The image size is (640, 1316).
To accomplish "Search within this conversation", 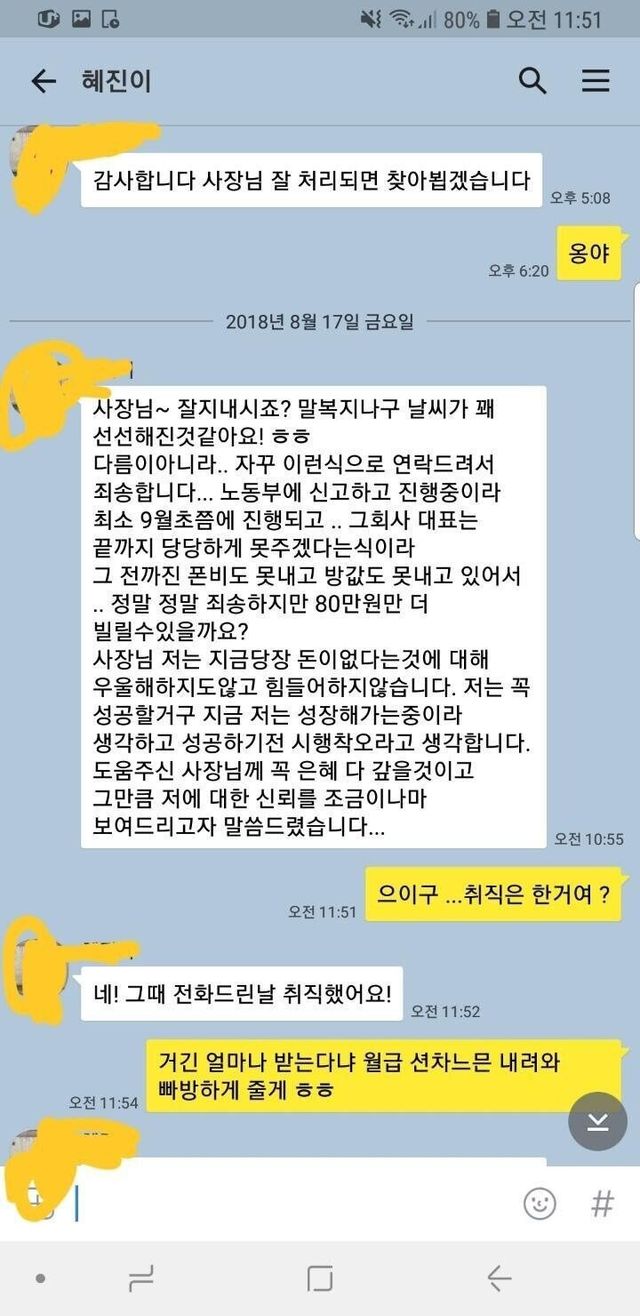I will pos(532,81).
